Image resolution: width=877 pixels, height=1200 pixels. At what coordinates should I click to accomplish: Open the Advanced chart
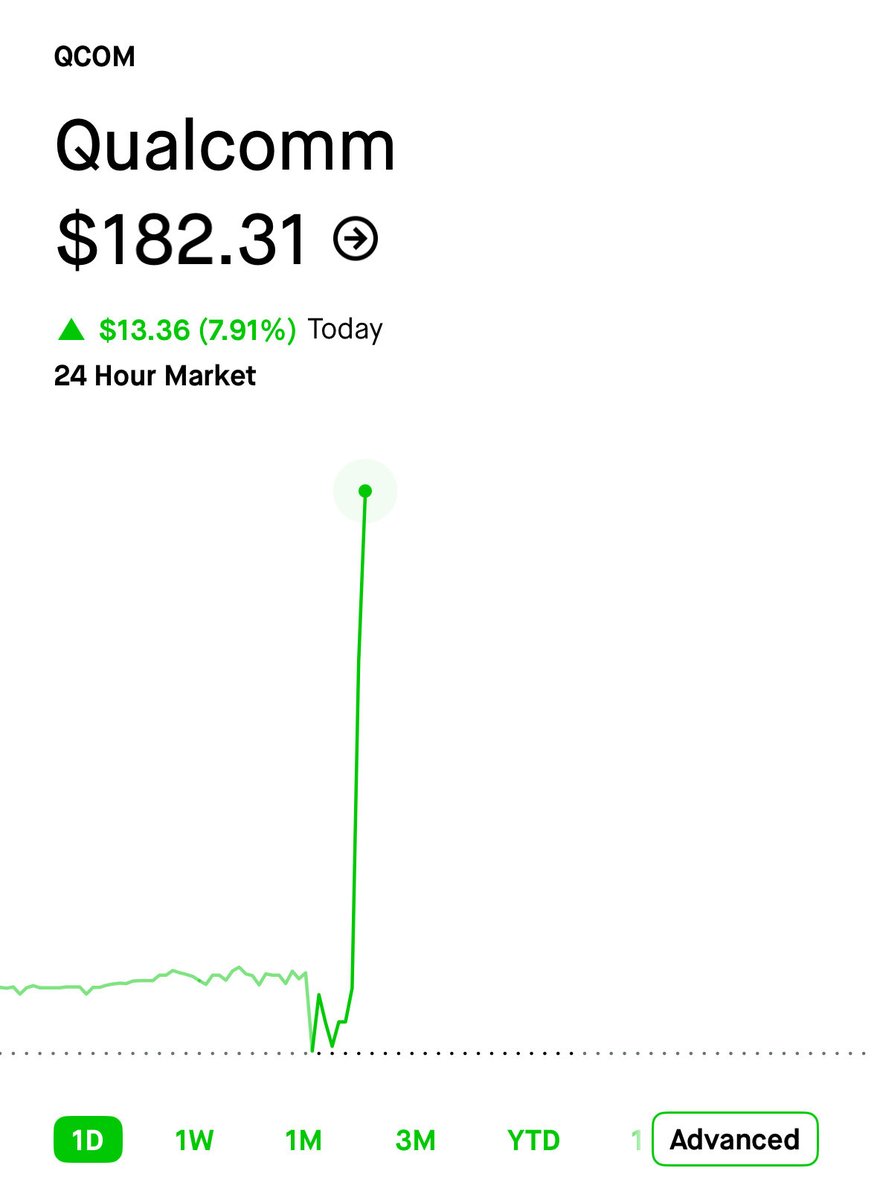coord(734,1140)
